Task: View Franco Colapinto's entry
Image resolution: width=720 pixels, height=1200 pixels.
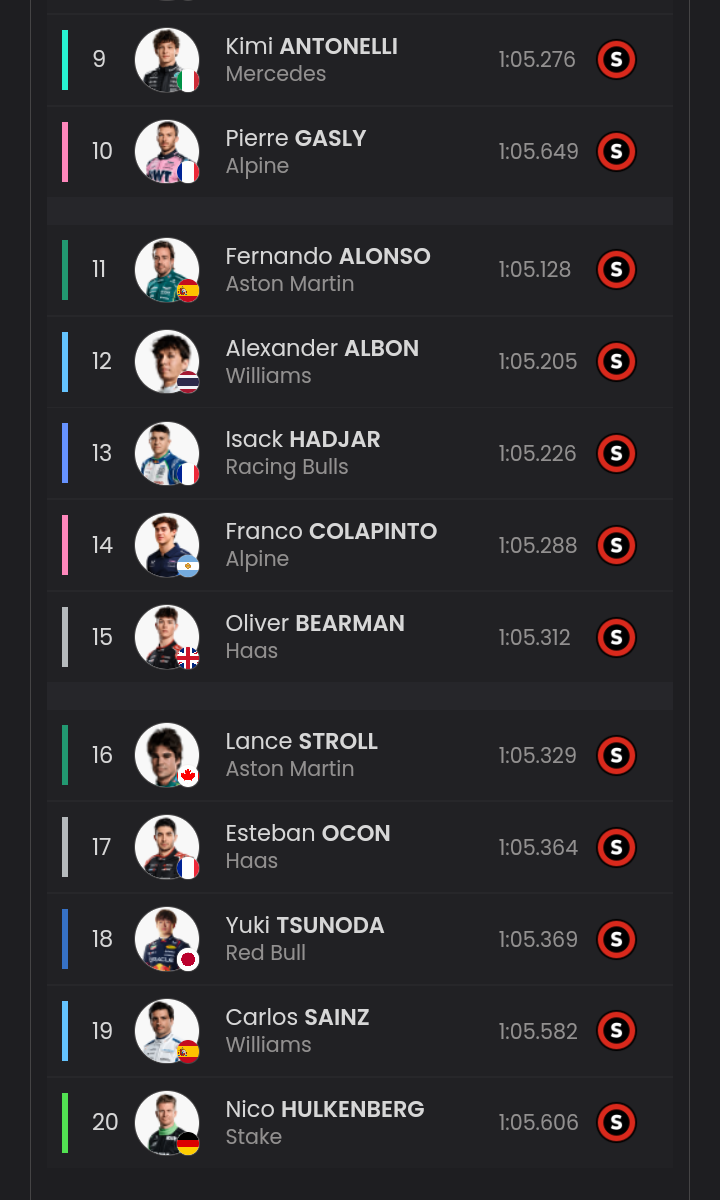Action: 360,546
